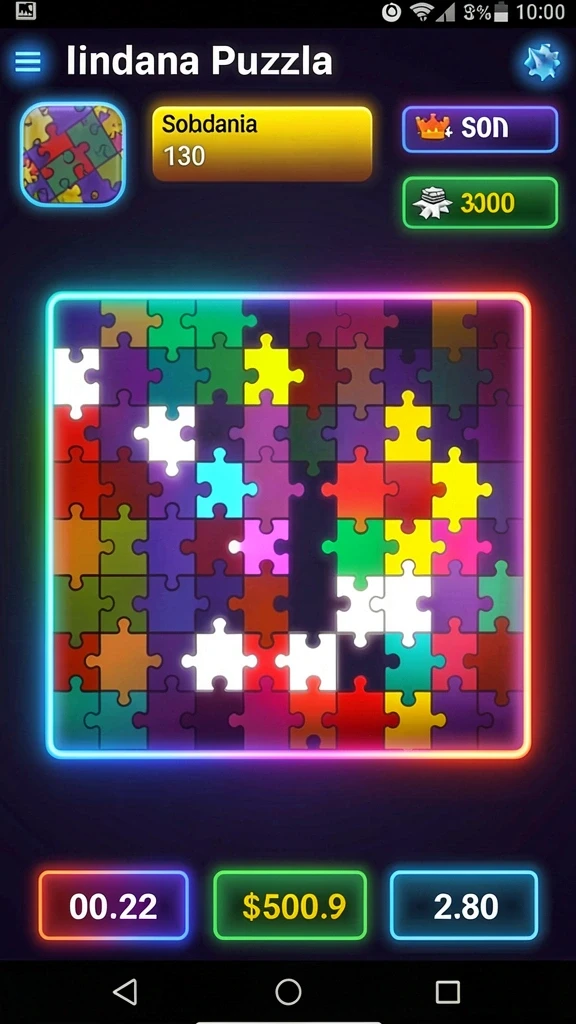Tap the 00.22 button
This screenshot has height=1024, width=576.
pyautogui.click(x=114, y=906)
